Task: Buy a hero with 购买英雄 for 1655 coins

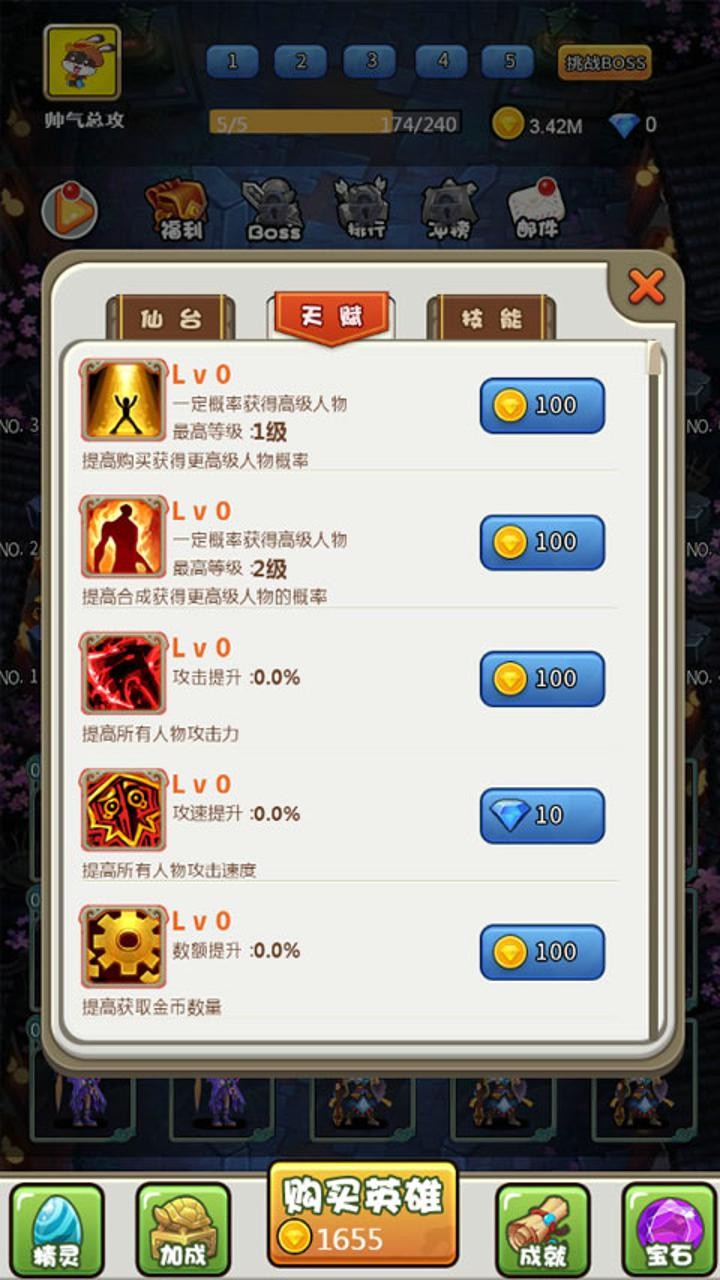Action: (x=362, y=1214)
